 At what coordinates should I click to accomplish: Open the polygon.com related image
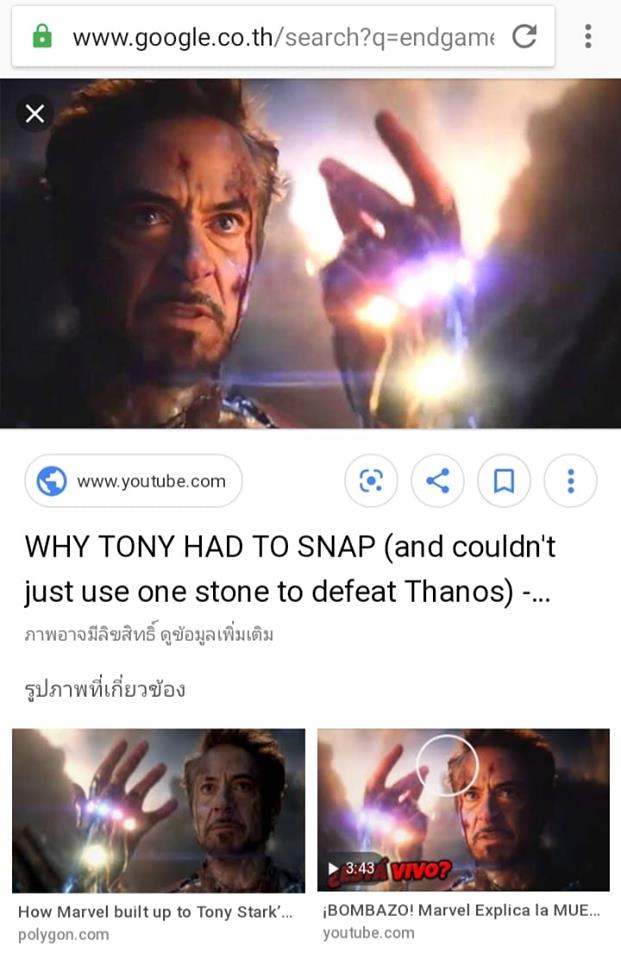tap(158, 810)
